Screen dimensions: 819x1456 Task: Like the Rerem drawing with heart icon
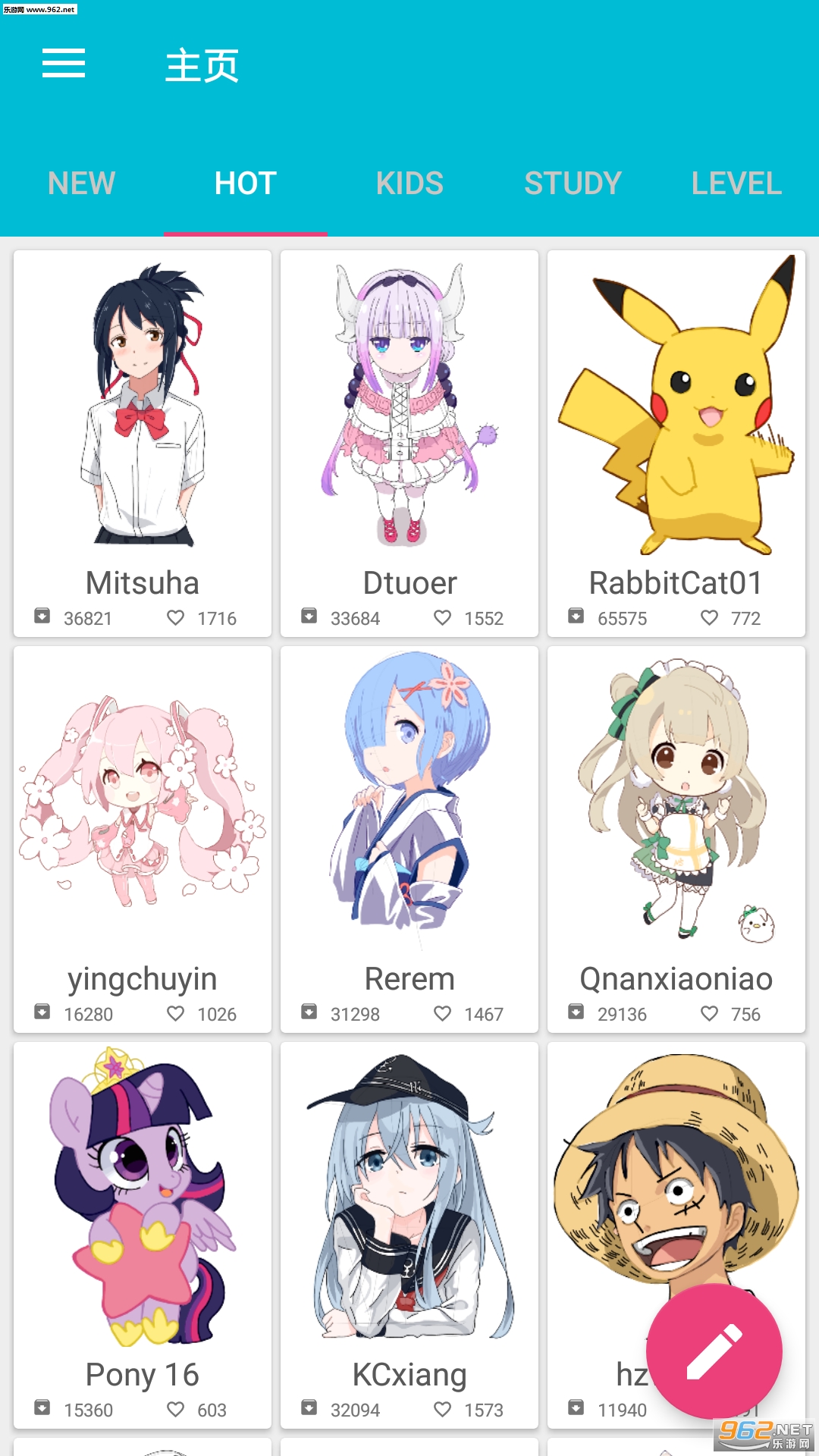click(x=443, y=1014)
